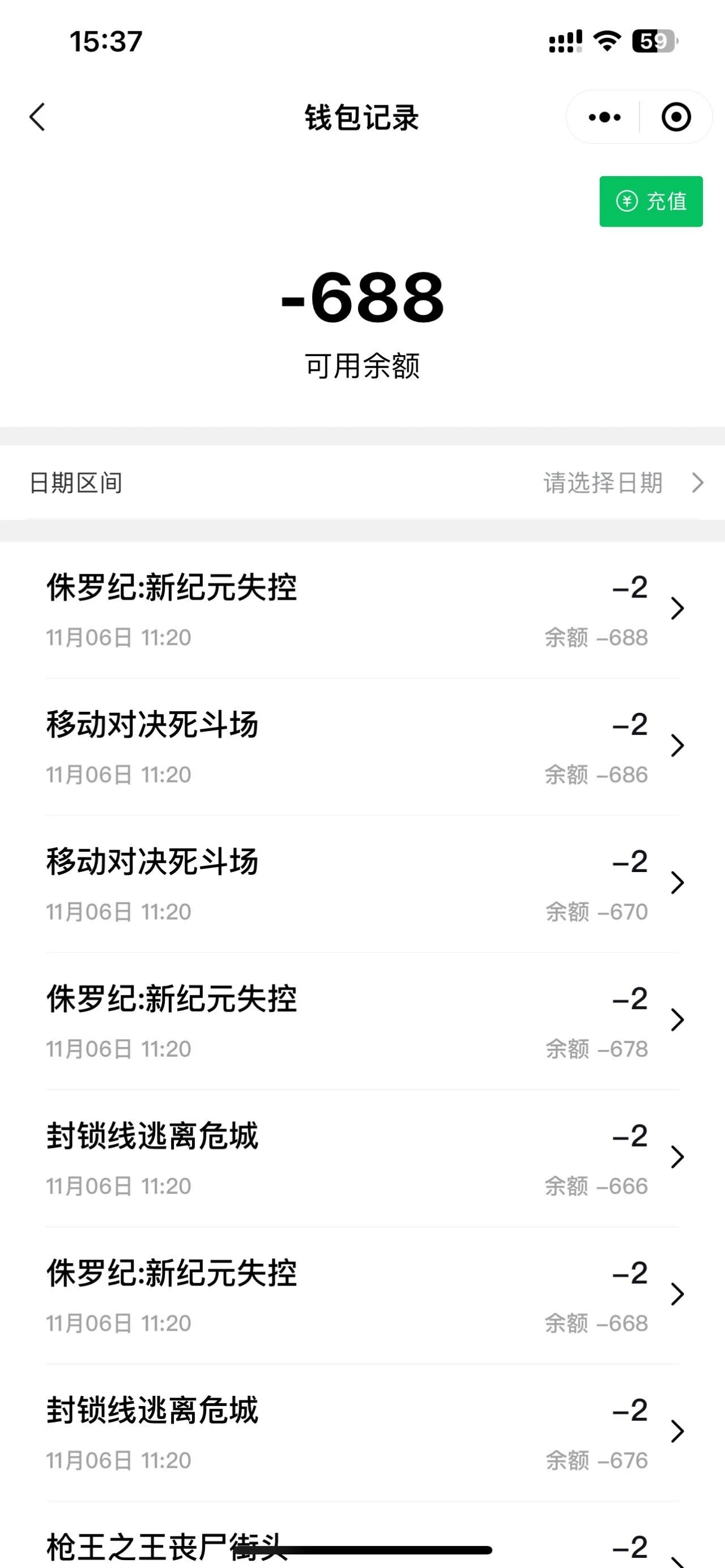Open the record with 余额 -686

click(x=362, y=747)
